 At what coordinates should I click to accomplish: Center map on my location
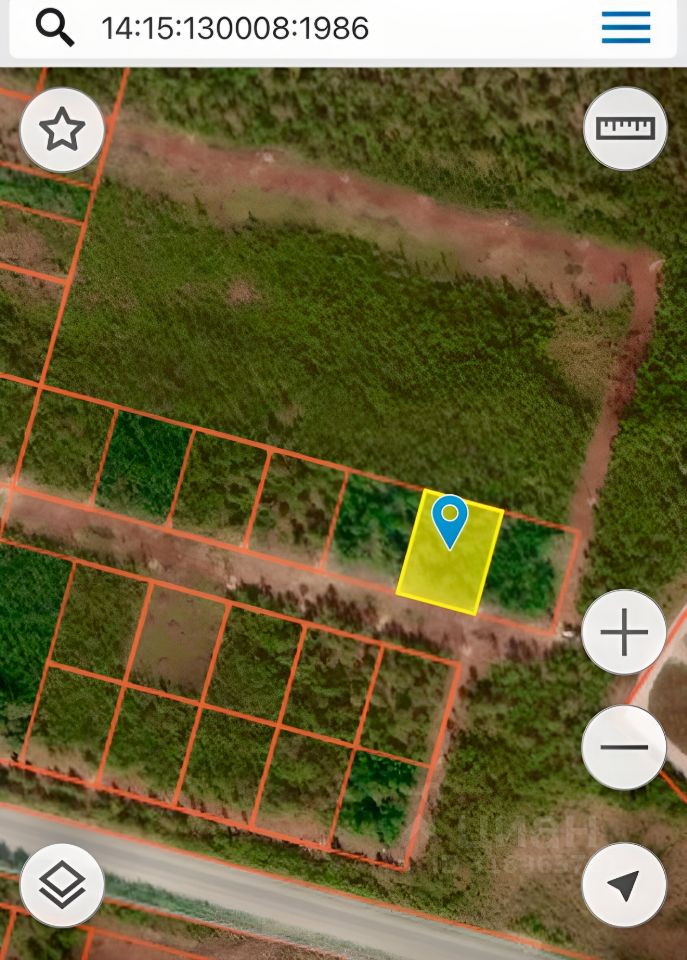(624, 884)
